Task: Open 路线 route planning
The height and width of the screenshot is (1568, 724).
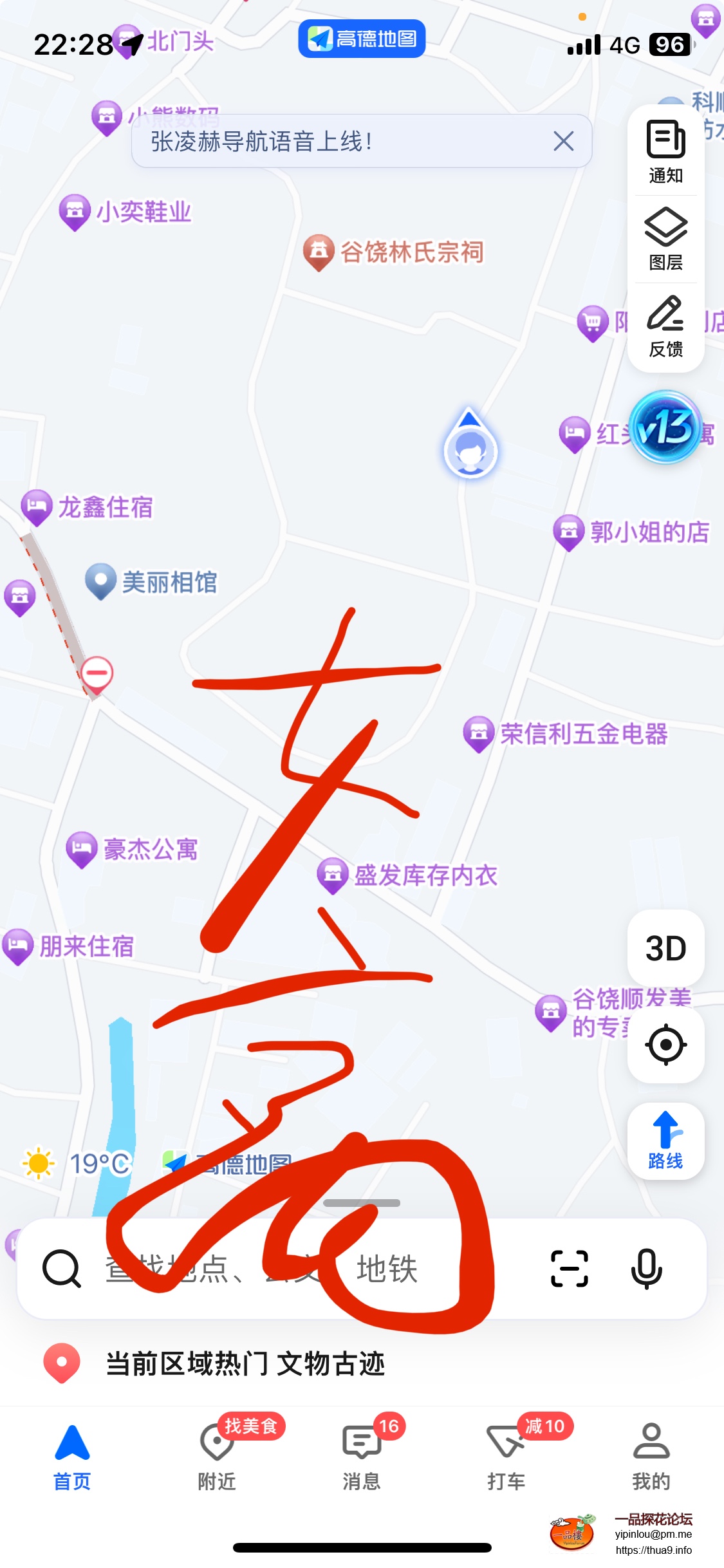Action: pyautogui.click(x=665, y=1141)
